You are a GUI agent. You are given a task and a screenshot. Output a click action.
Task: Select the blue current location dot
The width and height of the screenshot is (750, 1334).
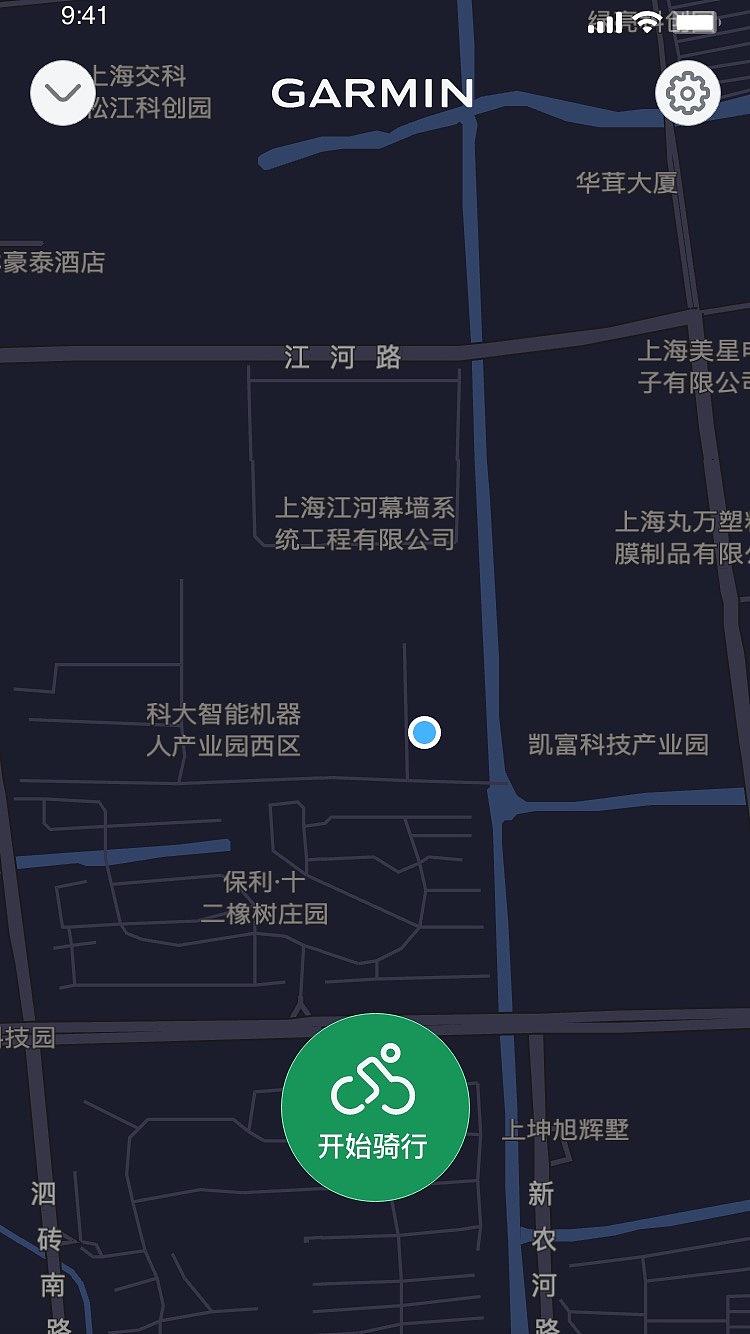click(x=424, y=733)
